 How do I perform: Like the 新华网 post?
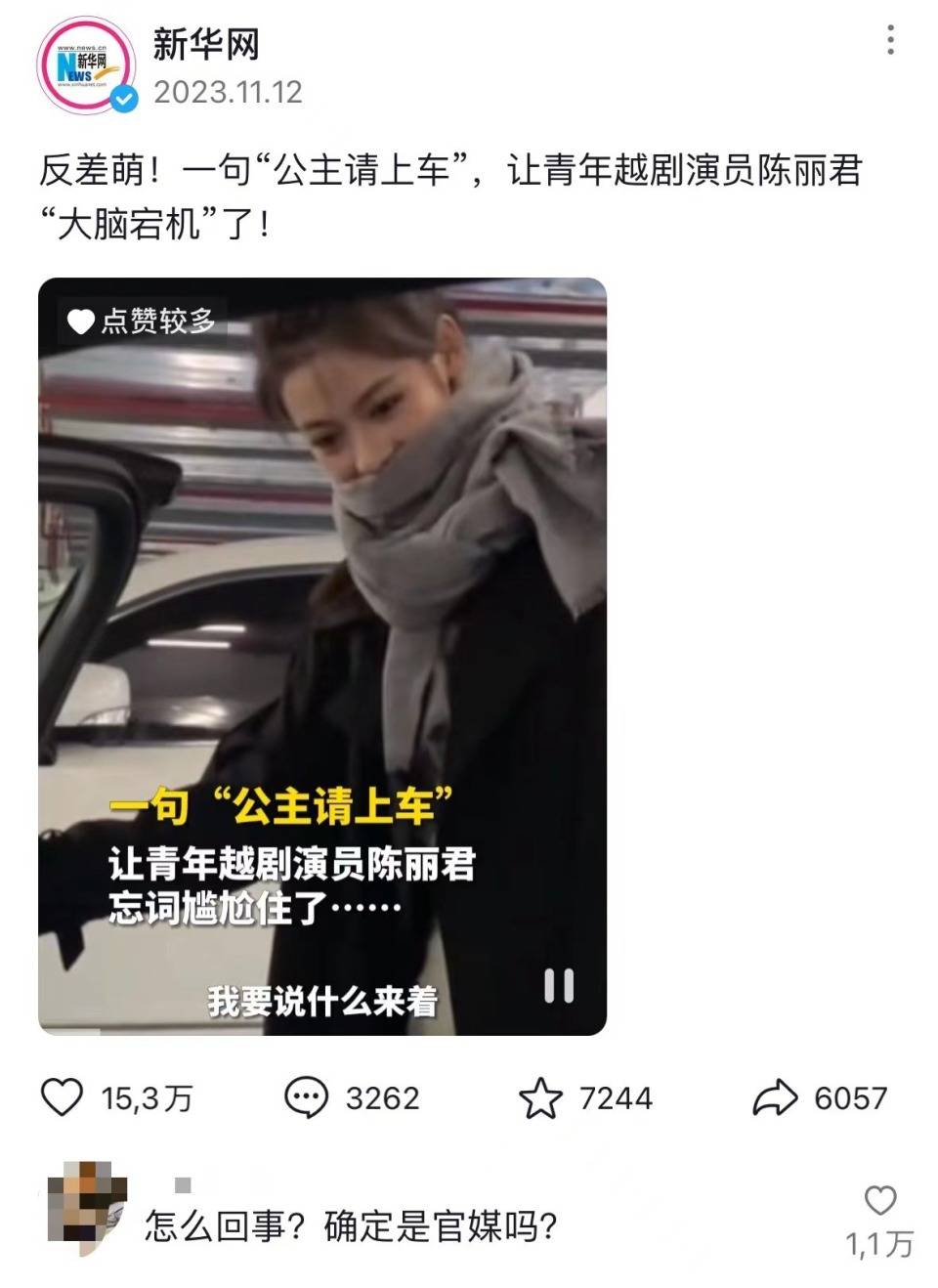point(62,1097)
